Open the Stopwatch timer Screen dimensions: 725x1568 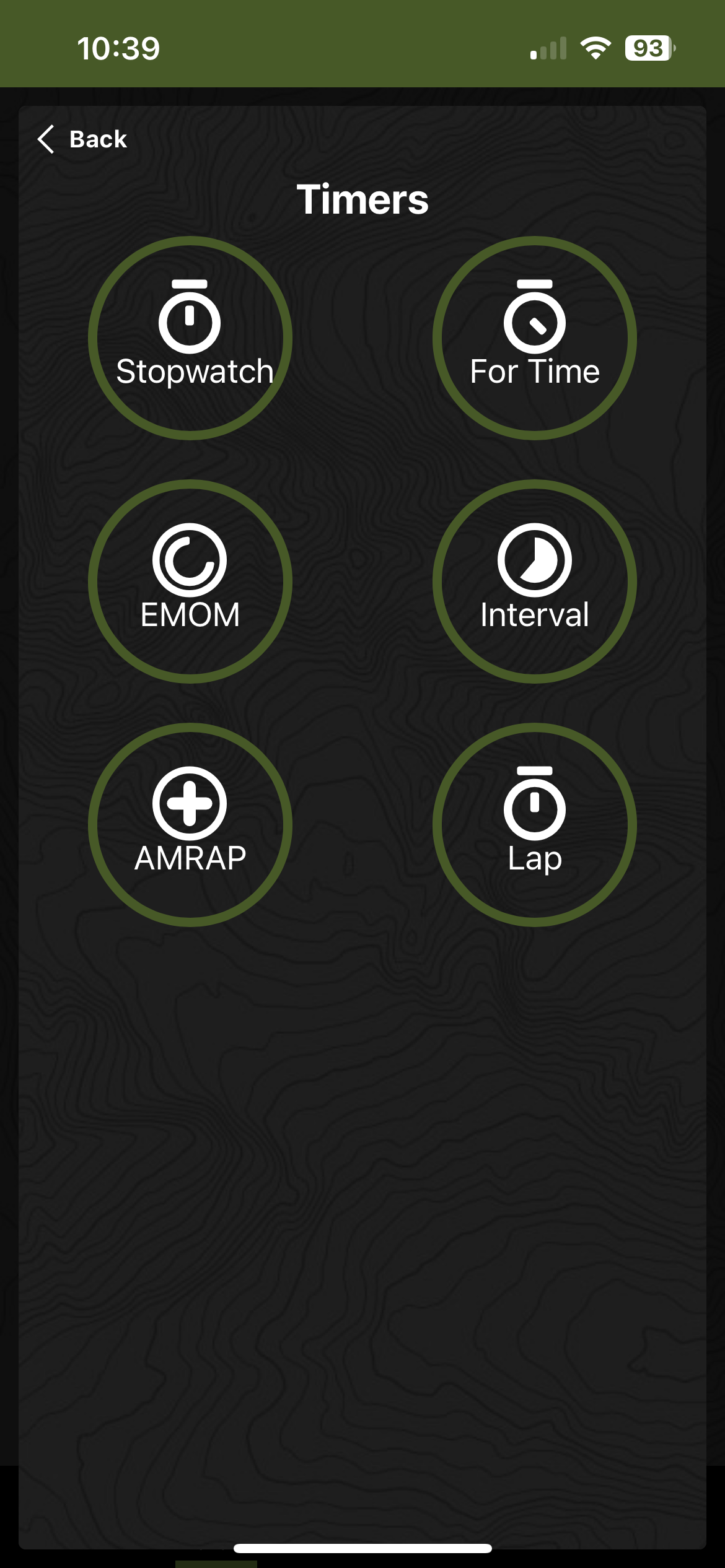190,338
